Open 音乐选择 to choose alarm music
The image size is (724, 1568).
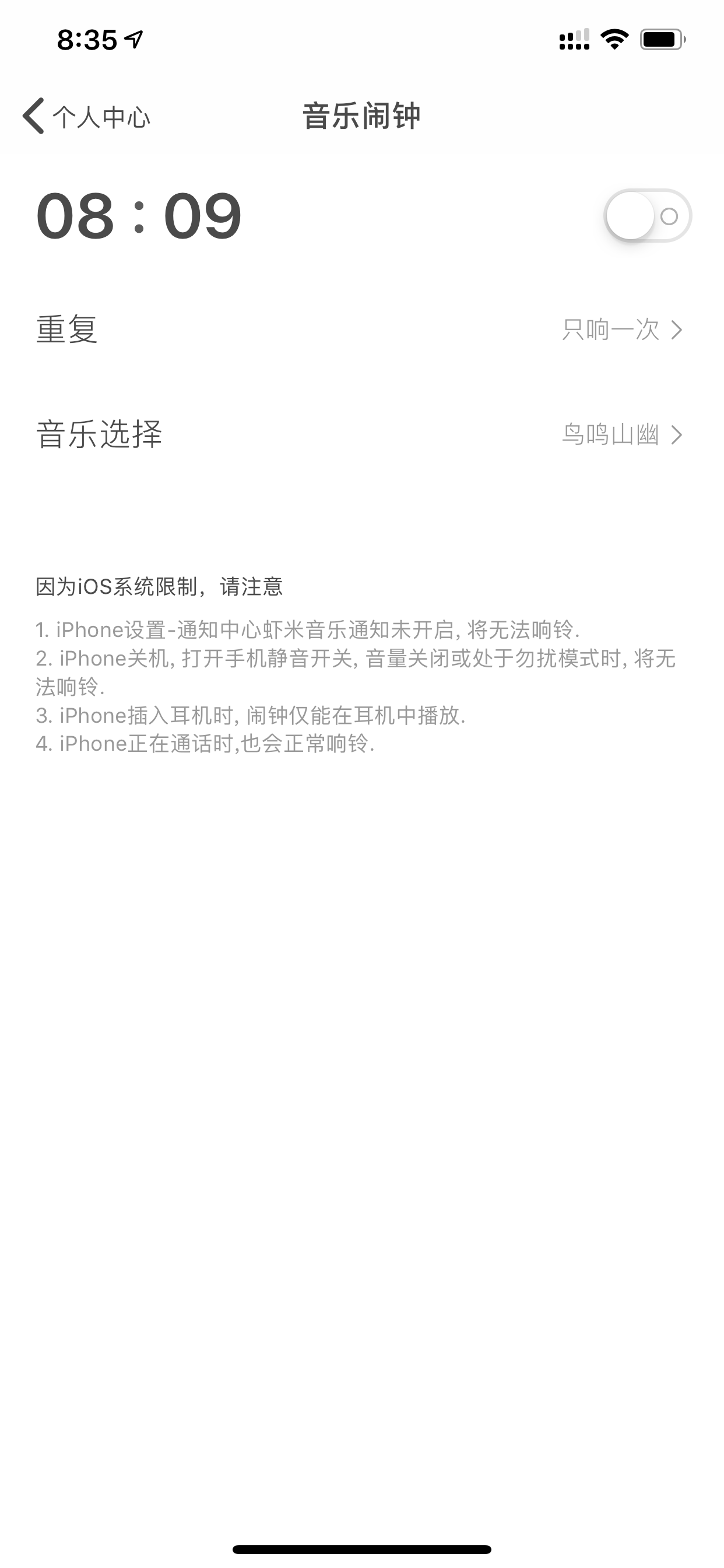click(362, 435)
